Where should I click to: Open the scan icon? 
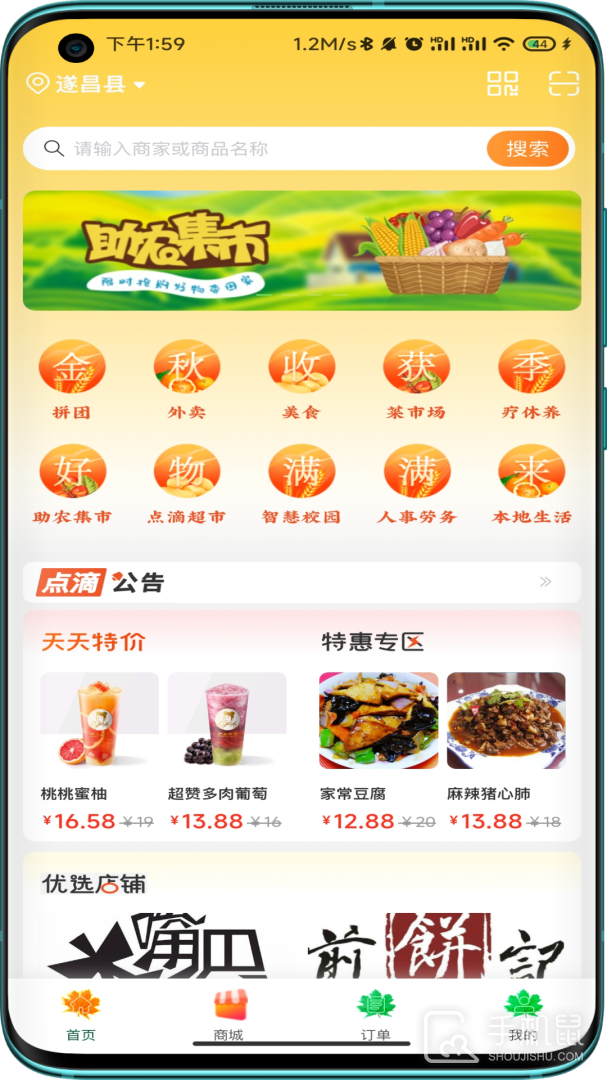tap(563, 84)
